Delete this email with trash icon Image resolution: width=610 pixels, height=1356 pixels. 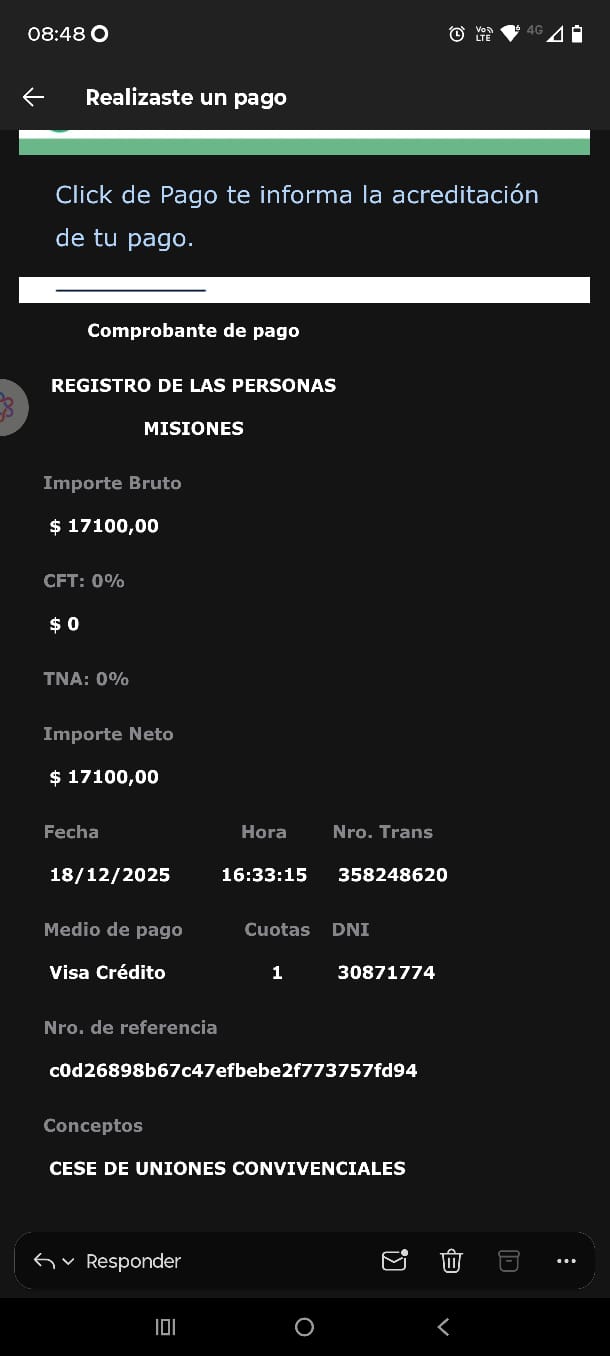[451, 1261]
